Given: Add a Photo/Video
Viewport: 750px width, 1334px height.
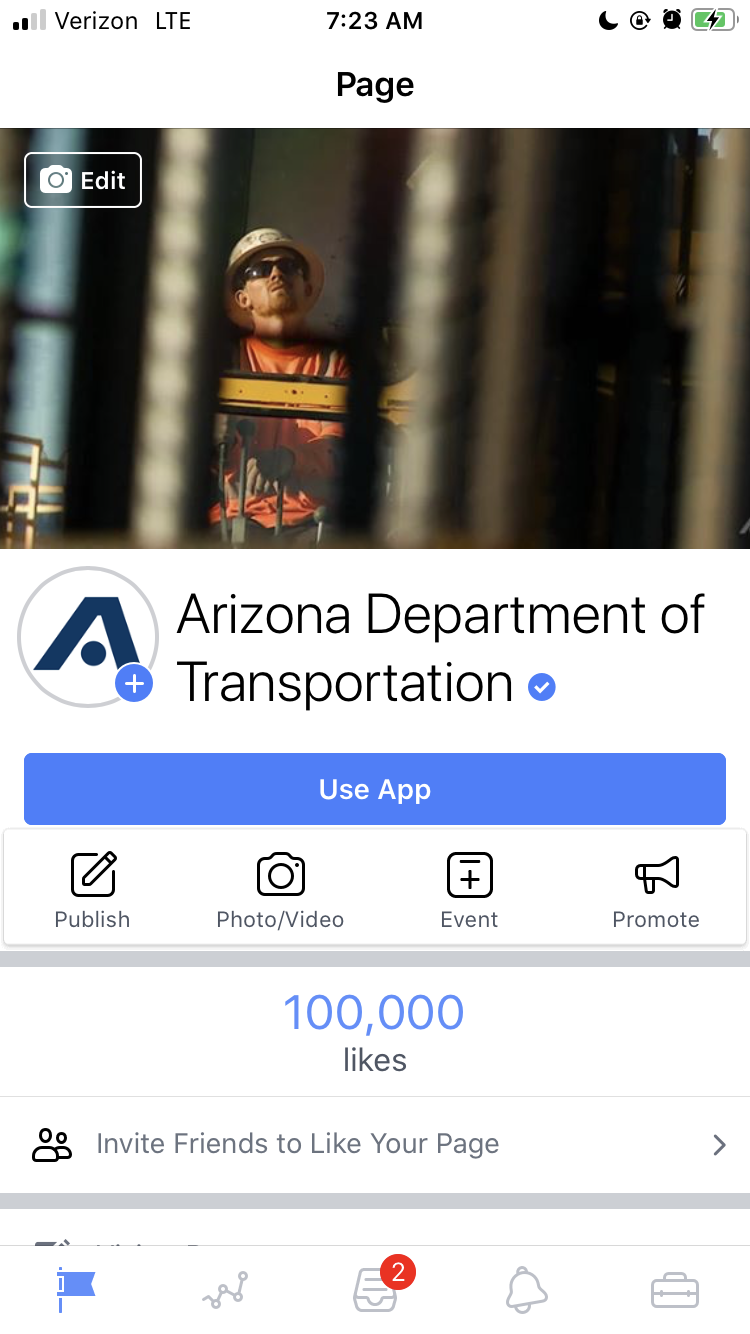Looking at the screenshot, I should pos(280,890).
